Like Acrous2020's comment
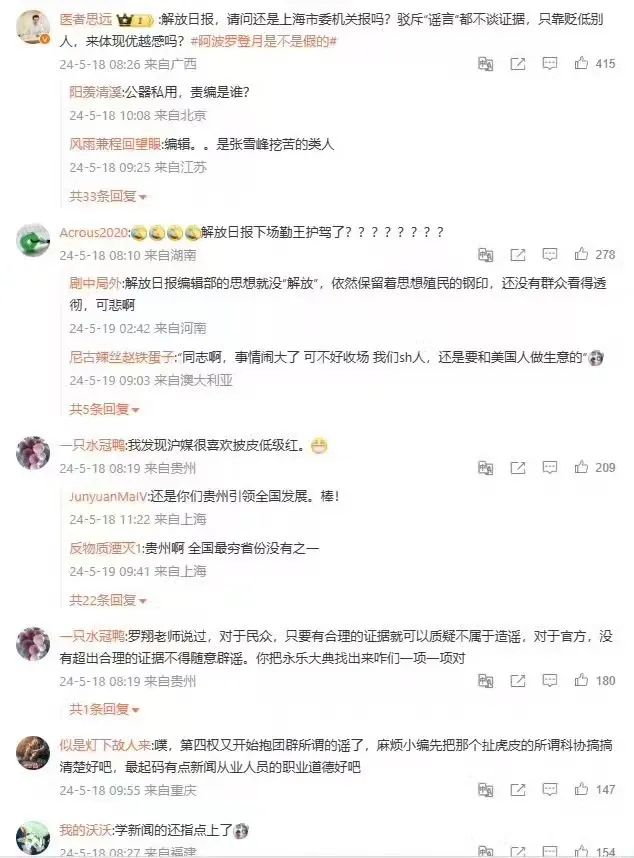 [582, 255]
